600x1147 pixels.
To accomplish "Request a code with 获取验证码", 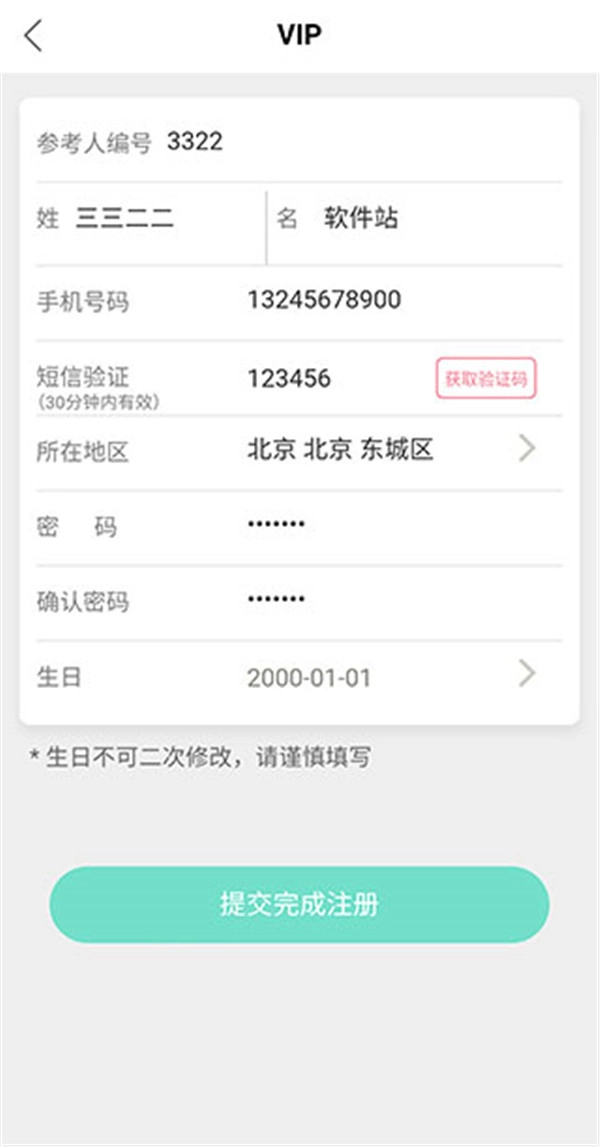I will click(x=485, y=379).
